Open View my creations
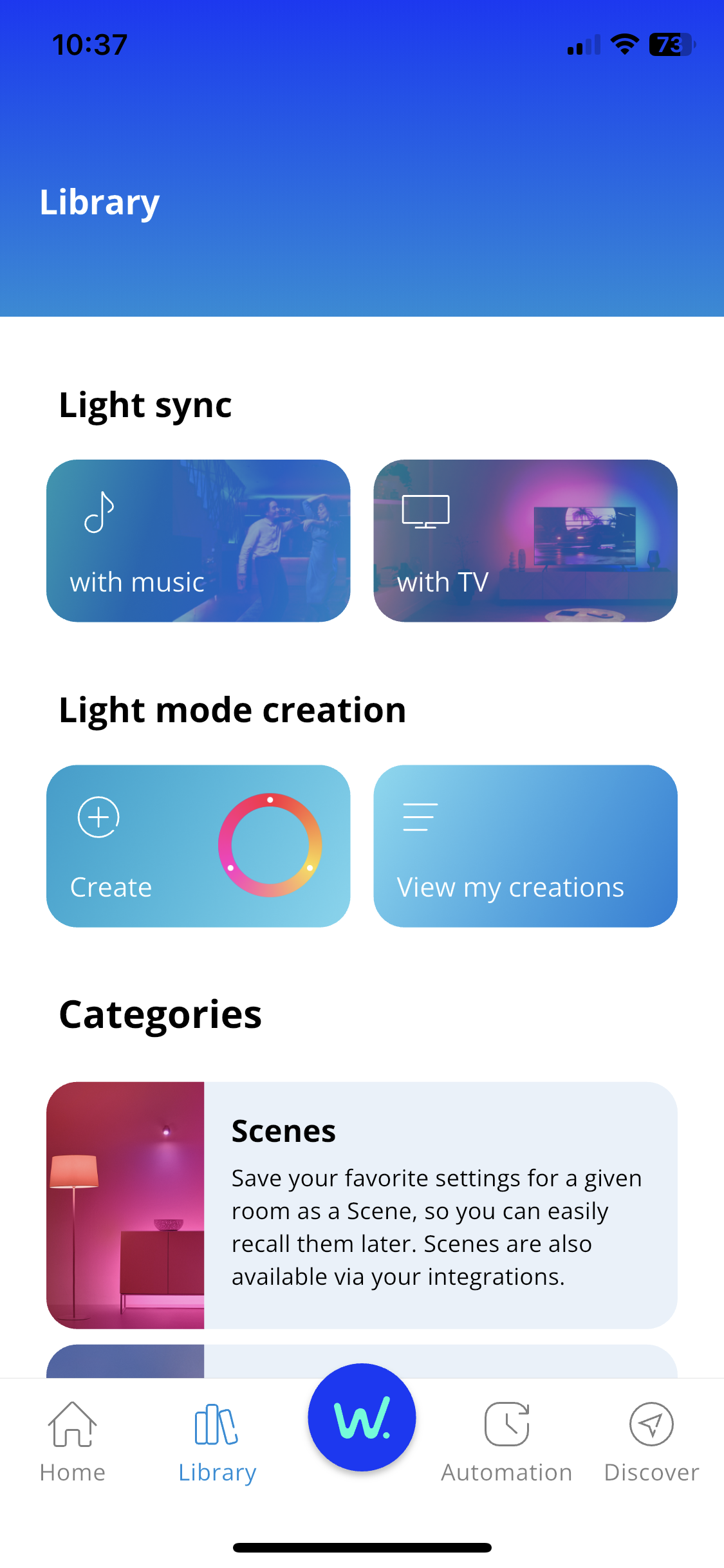This screenshot has height=1568, width=724. tap(525, 846)
